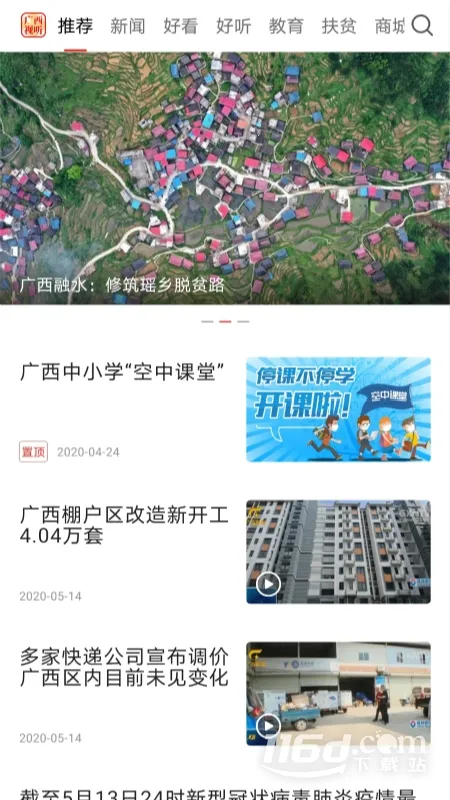
Task: Switch to the 好看 tab
Action: pos(181,26)
